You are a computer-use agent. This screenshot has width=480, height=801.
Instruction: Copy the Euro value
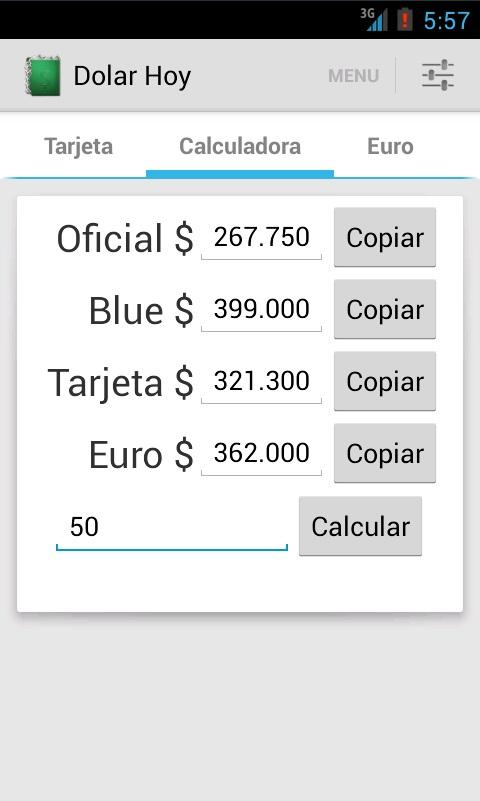coord(385,454)
